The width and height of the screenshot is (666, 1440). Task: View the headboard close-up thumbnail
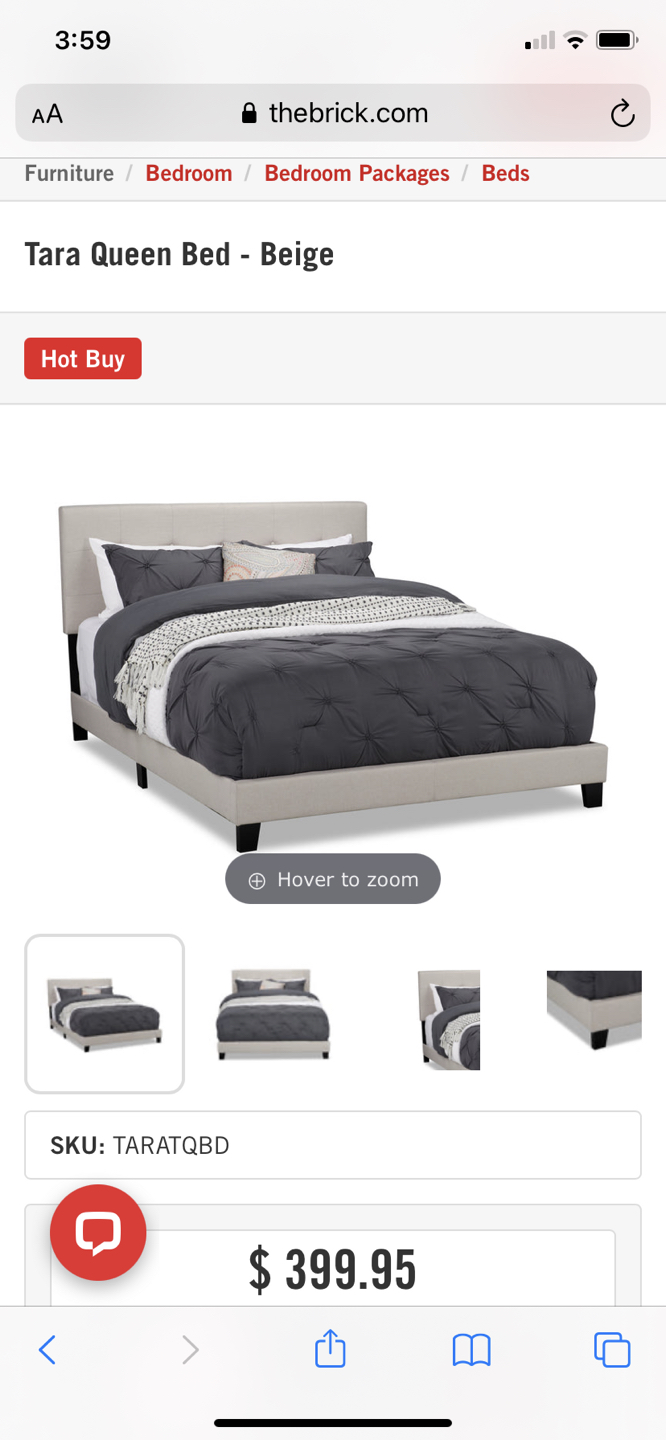point(449,1019)
